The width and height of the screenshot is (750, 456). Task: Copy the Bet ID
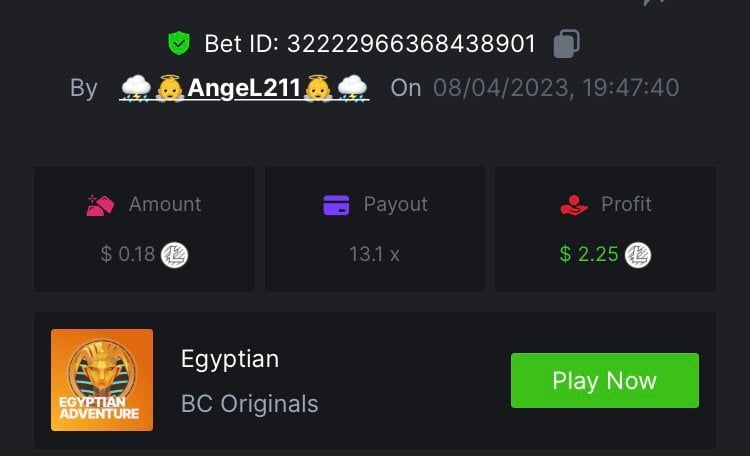point(566,44)
